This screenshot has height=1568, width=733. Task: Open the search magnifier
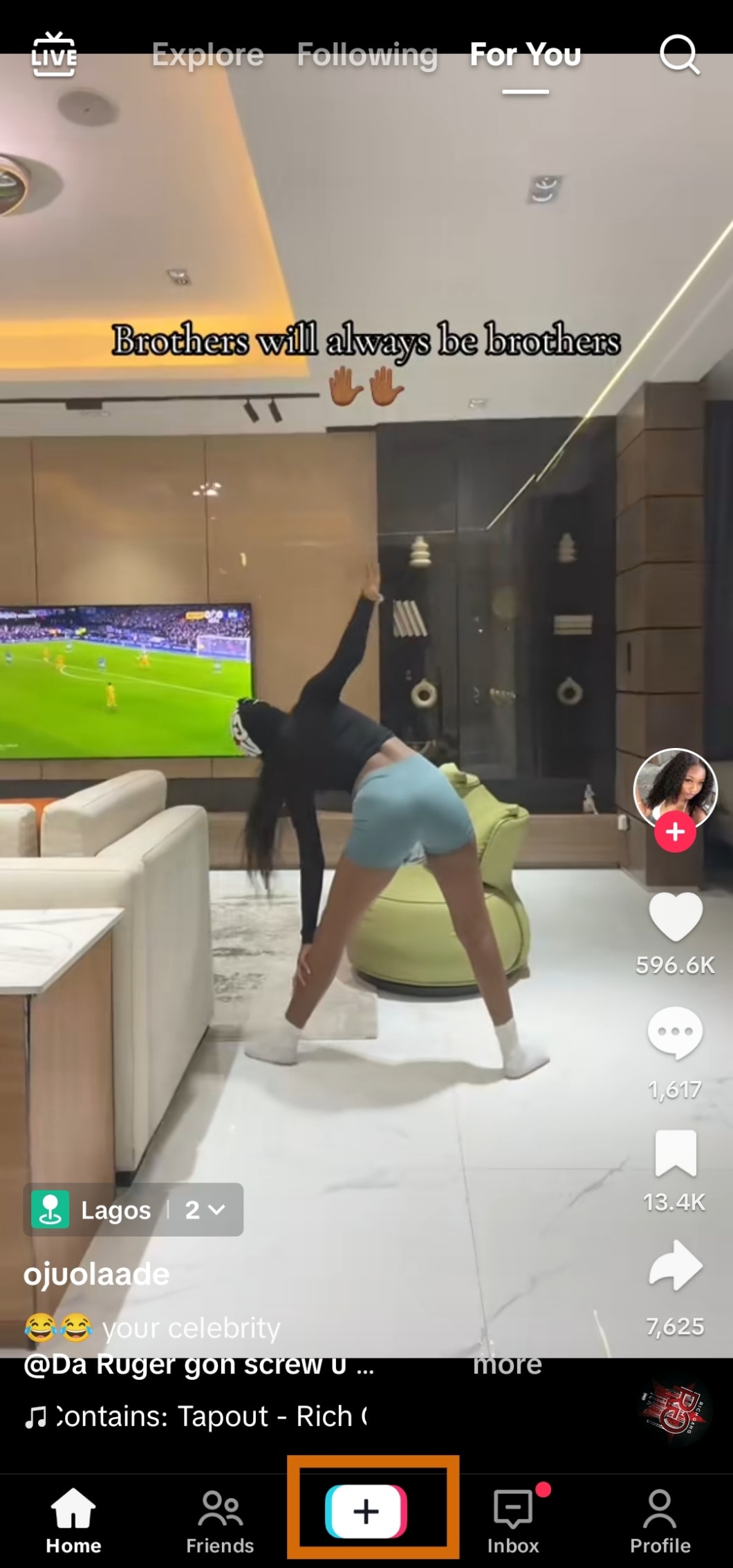679,55
